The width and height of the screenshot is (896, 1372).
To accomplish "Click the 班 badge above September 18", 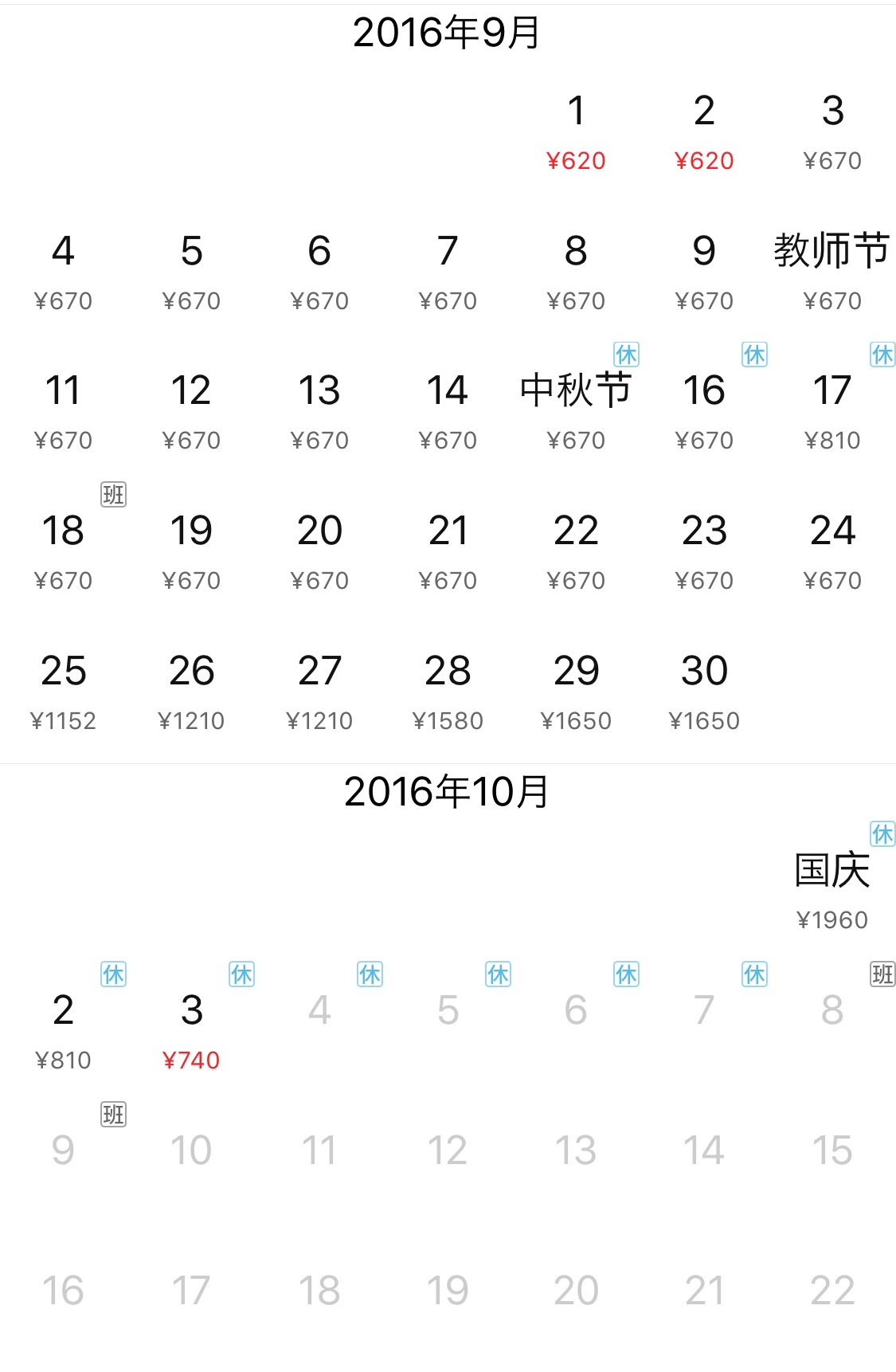I will (x=114, y=495).
